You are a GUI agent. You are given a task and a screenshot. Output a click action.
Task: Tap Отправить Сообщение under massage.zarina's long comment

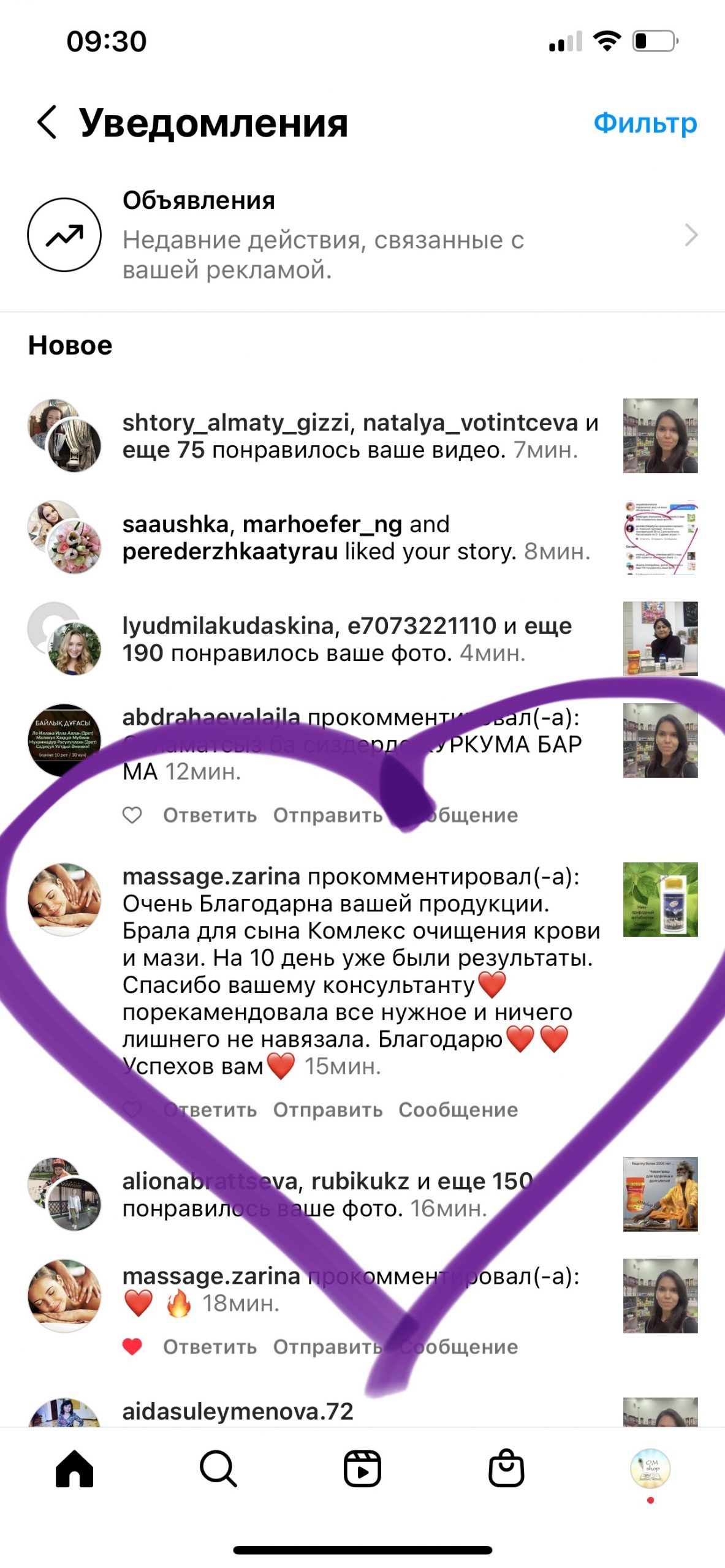tap(395, 1110)
